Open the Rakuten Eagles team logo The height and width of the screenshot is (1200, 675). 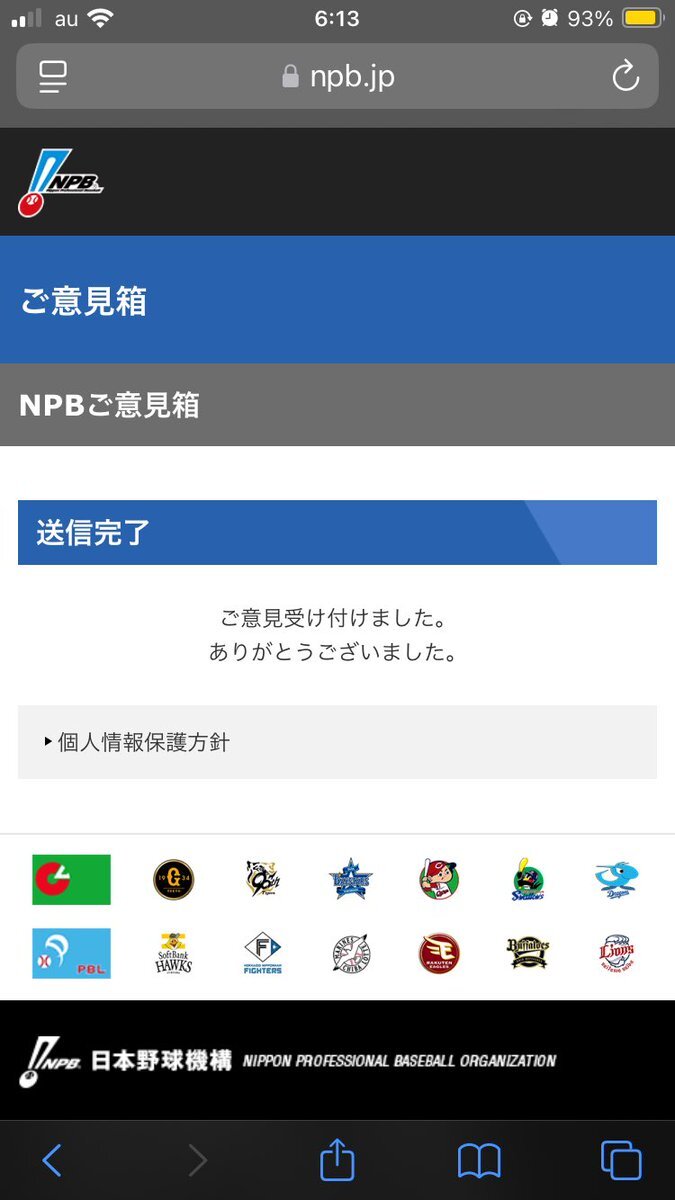tap(439, 953)
